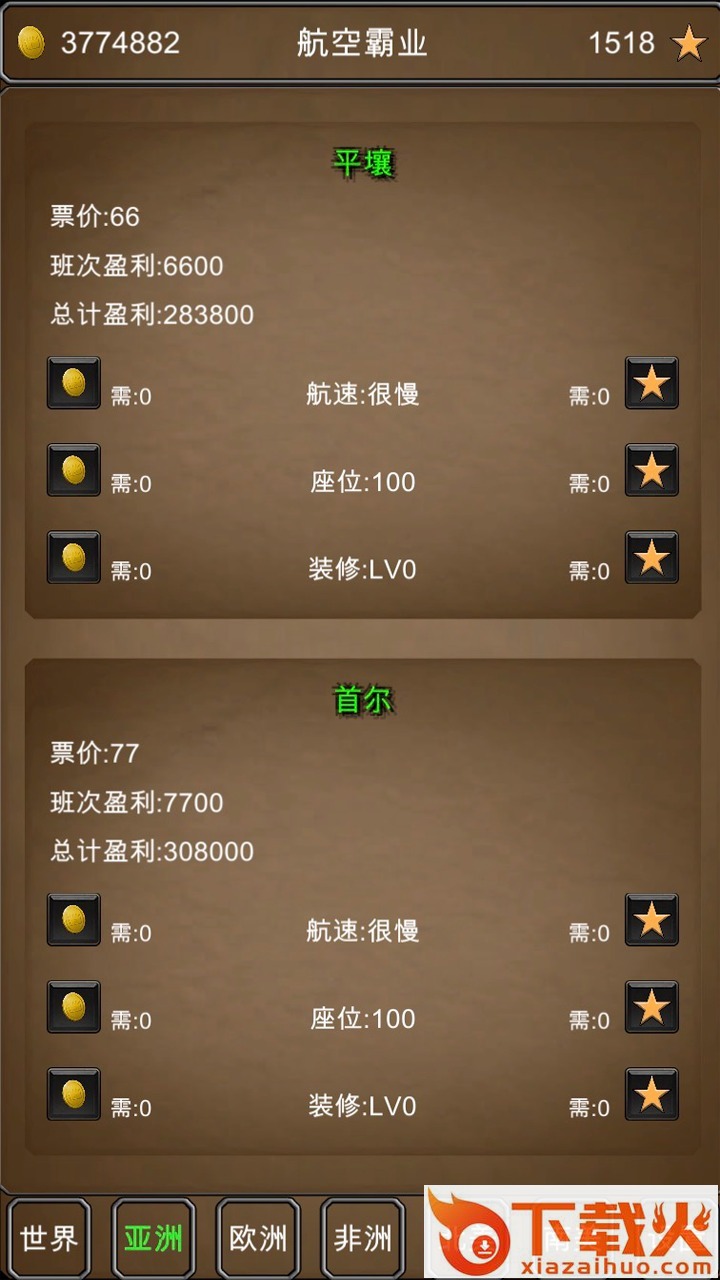Upgrade 首尔 座位 with the coin button
The height and width of the screenshot is (1280, 720).
74,1007
